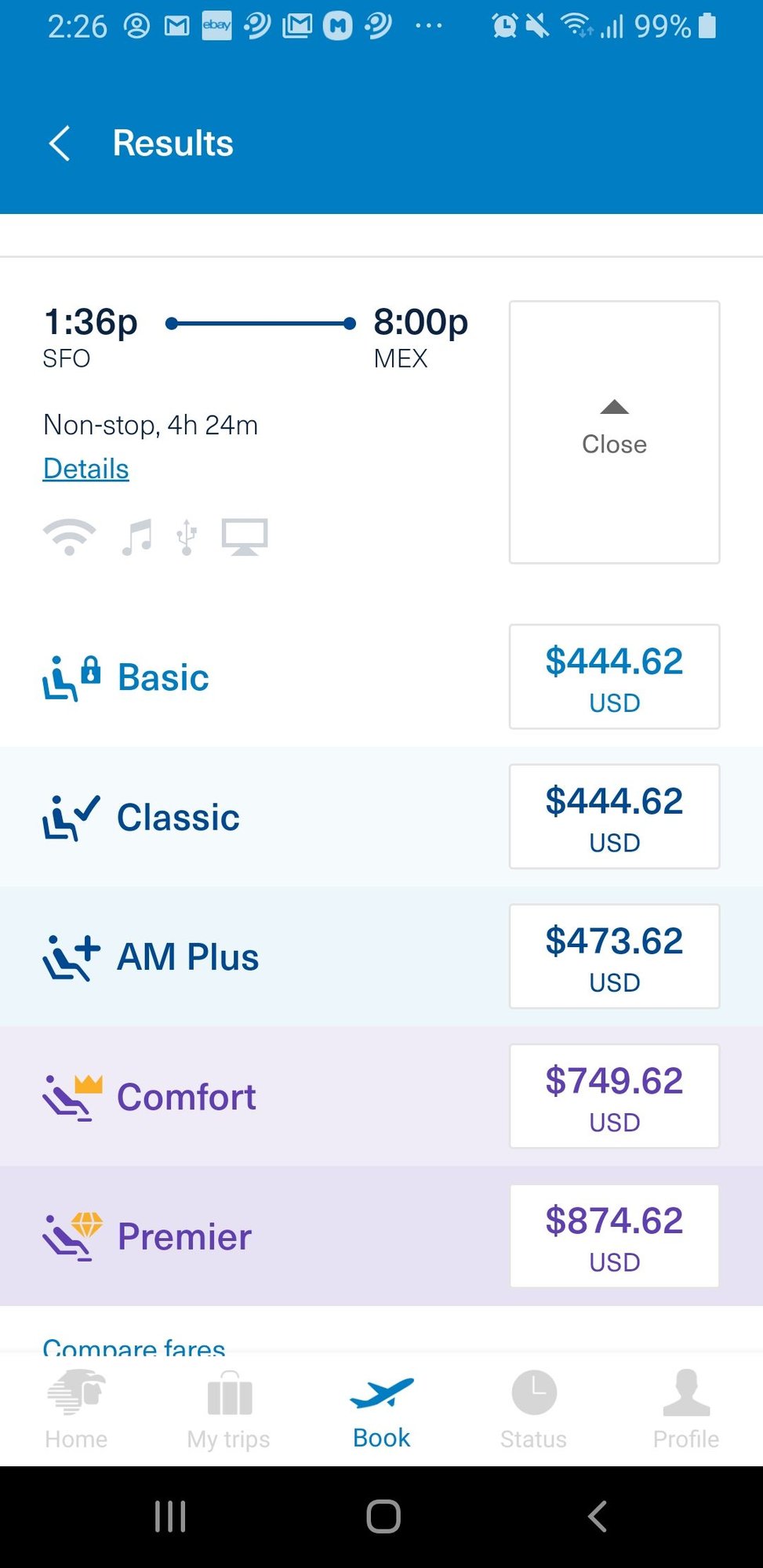
Task: Choose the Classic fare price
Action: 614,816
